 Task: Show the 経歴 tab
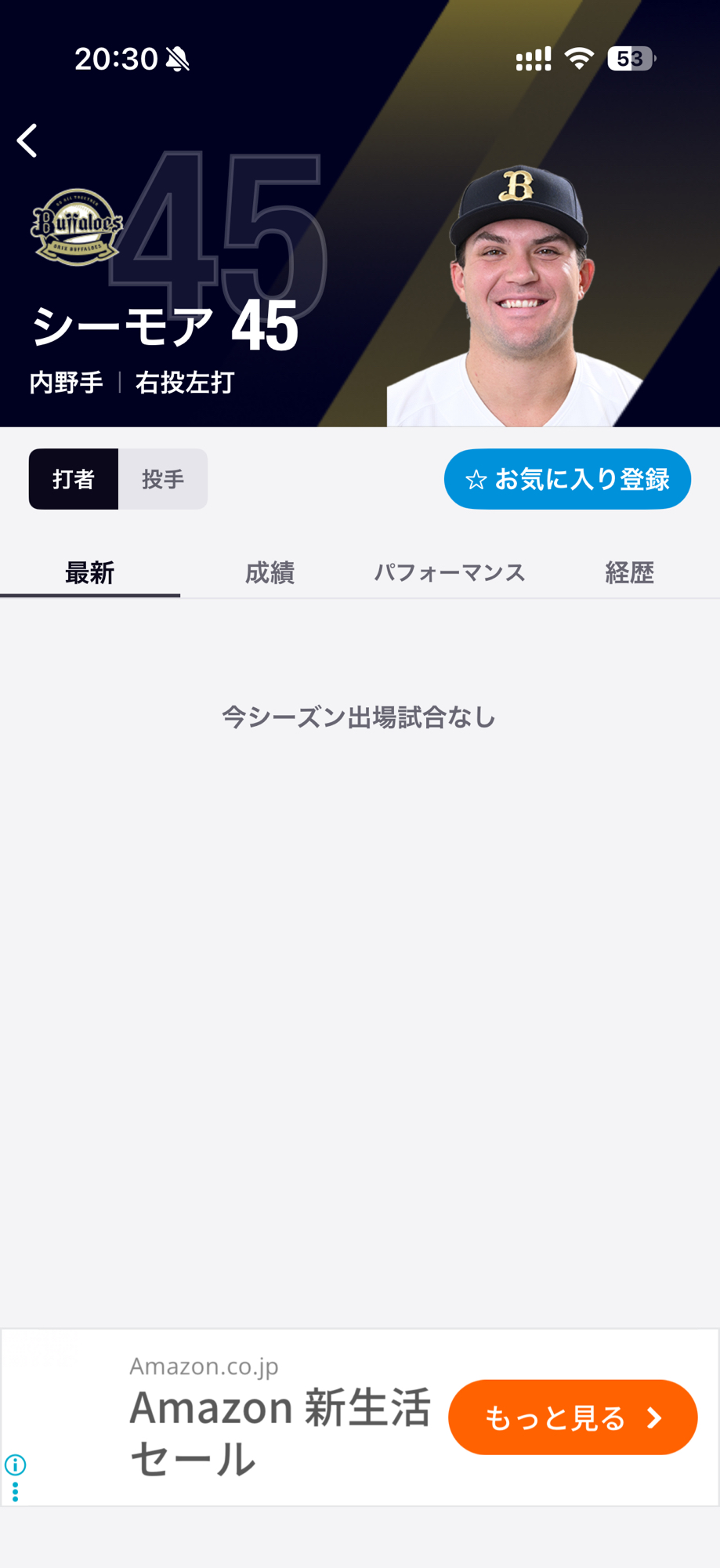coord(629,573)
